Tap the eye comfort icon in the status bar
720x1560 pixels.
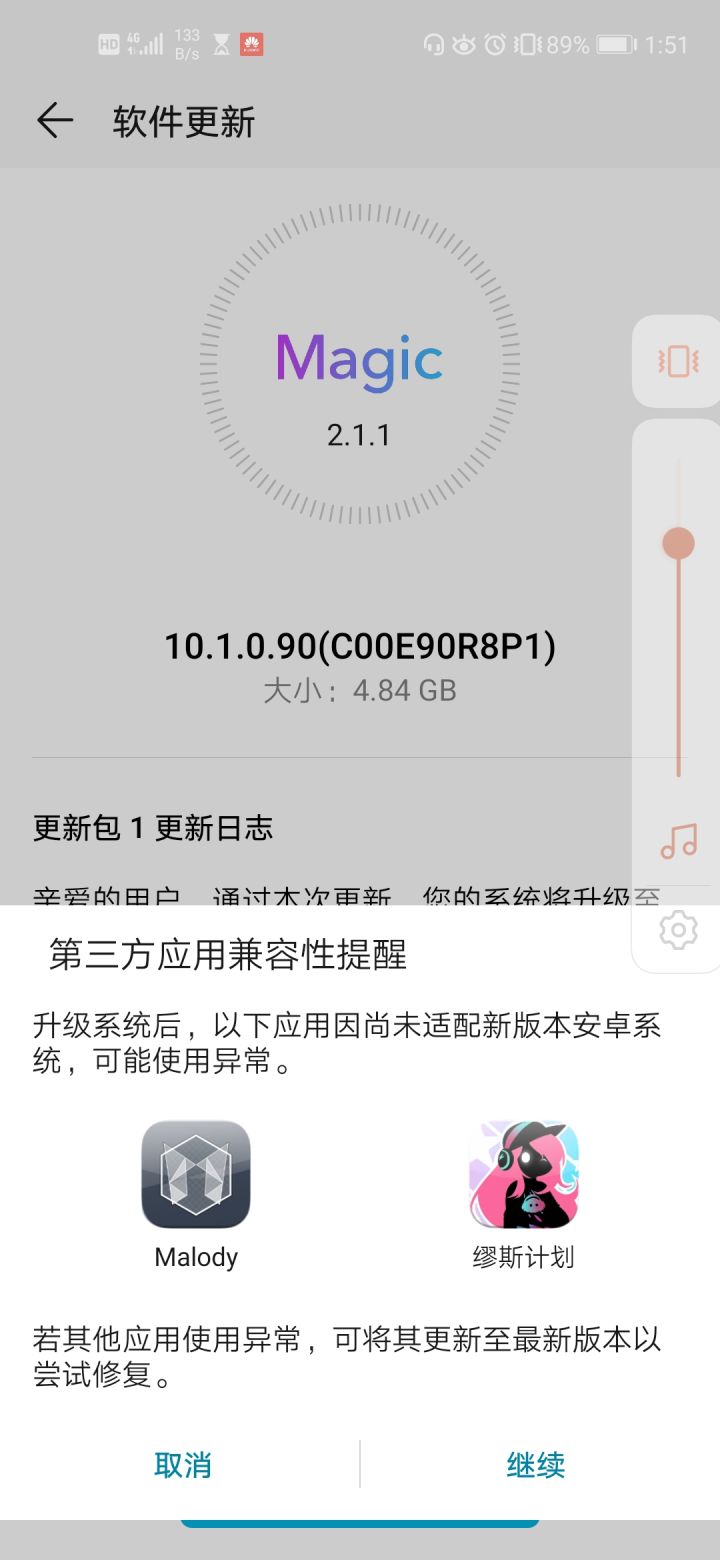coord(461,44)
